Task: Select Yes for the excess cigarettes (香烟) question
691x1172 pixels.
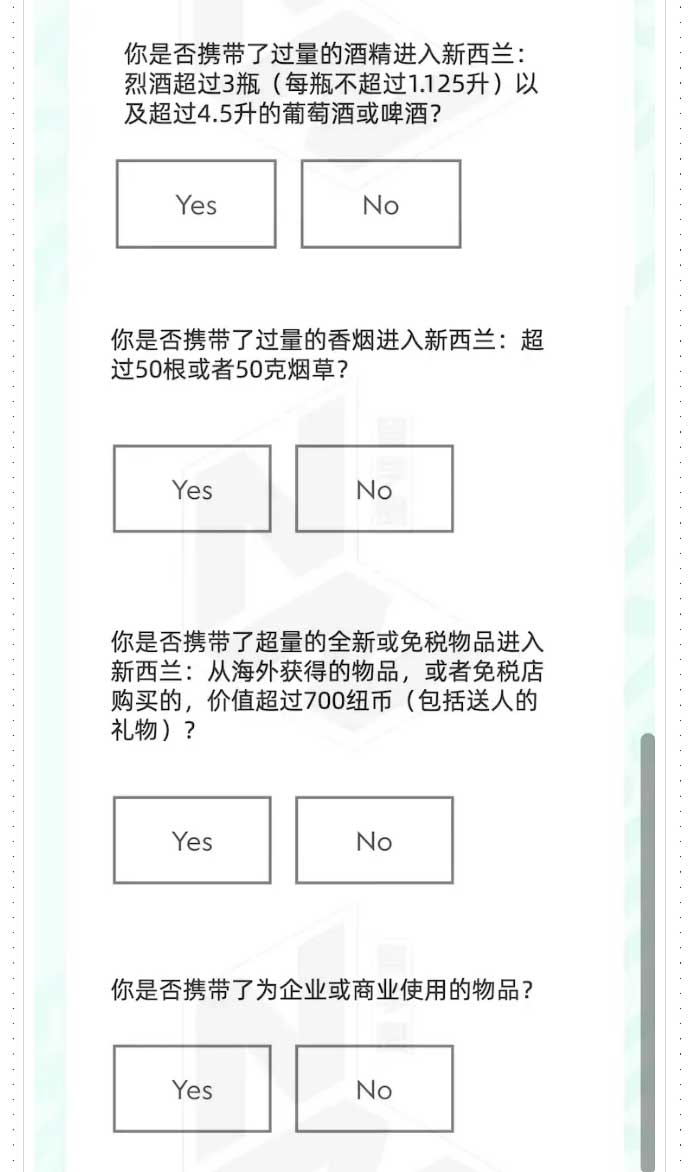Action: coord(192,489)
